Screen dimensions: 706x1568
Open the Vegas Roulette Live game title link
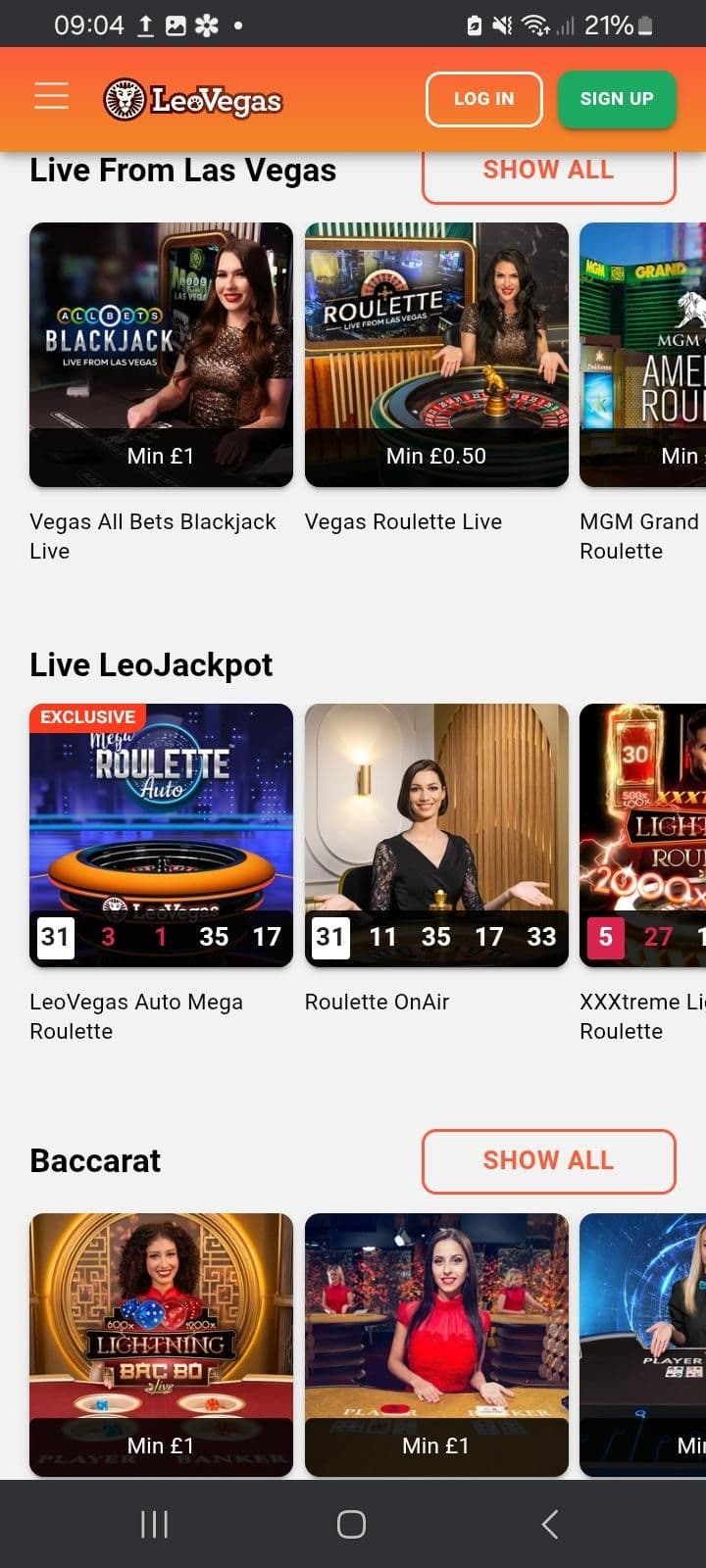click(x=403, y=521)
